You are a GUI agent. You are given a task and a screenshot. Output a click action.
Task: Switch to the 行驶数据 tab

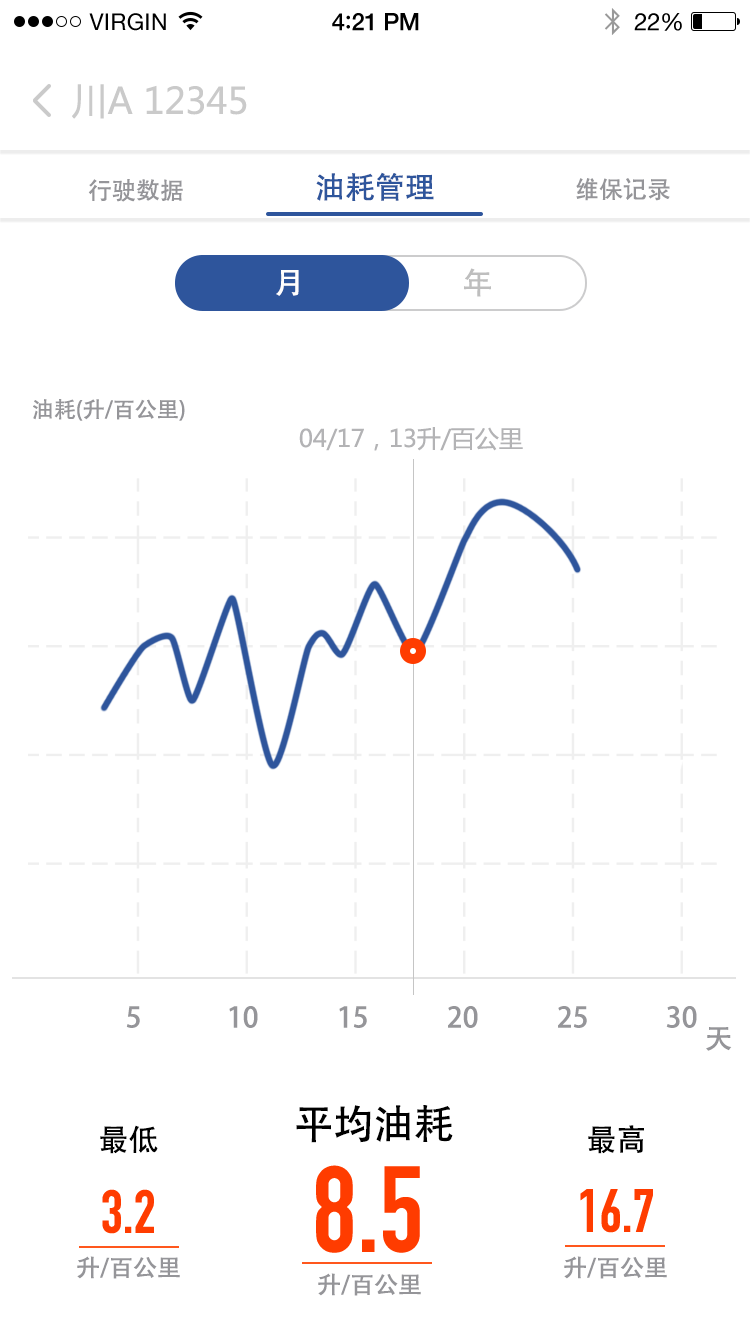pos(136,190)
